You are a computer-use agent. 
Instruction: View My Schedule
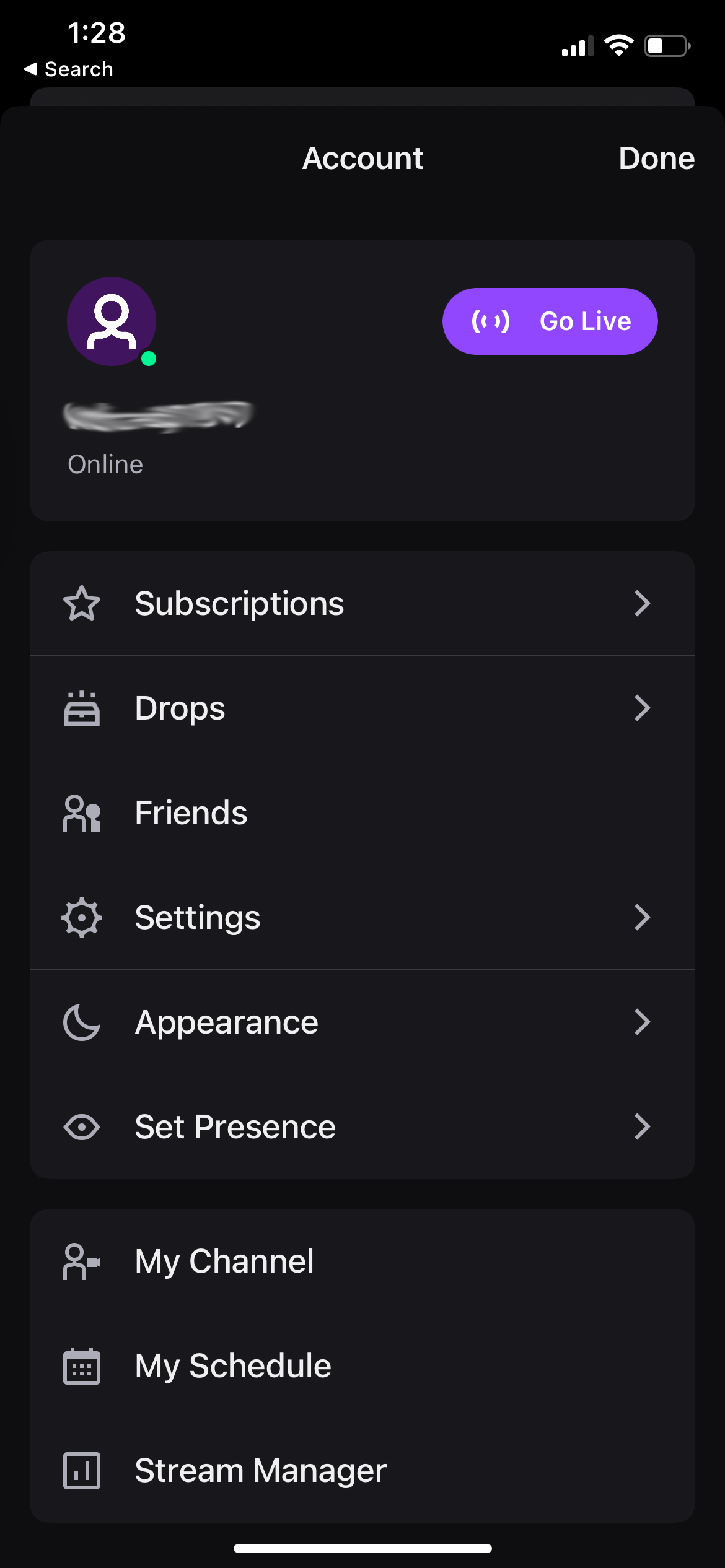coord(362,1366)
